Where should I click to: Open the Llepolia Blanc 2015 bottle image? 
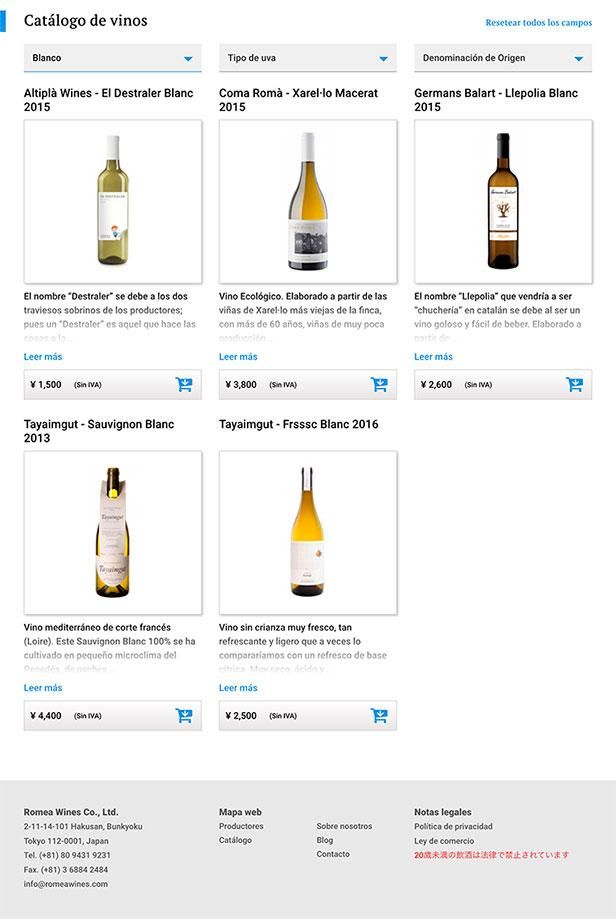502,200
